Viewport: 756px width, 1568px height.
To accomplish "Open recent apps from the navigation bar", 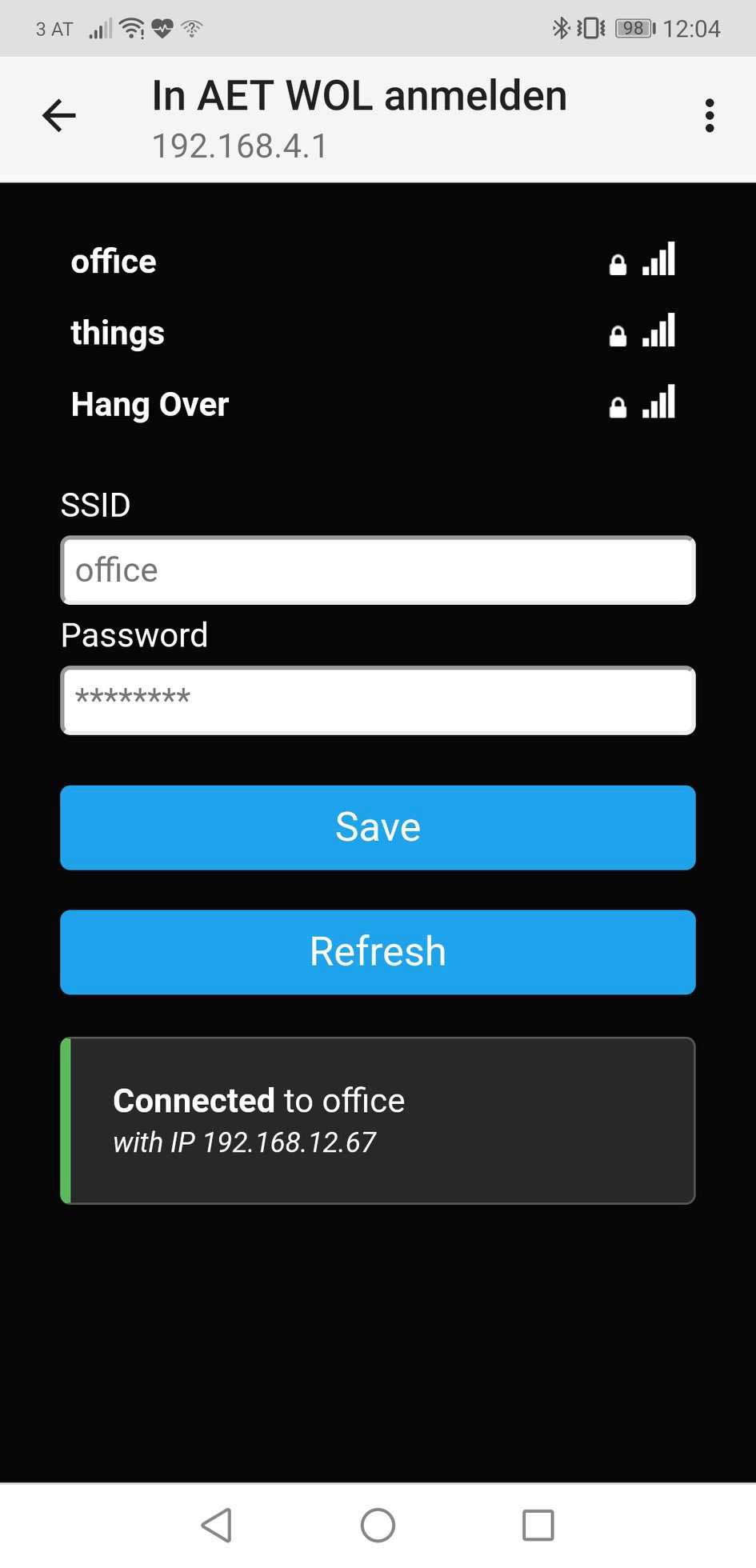I will coord(538,1525).
